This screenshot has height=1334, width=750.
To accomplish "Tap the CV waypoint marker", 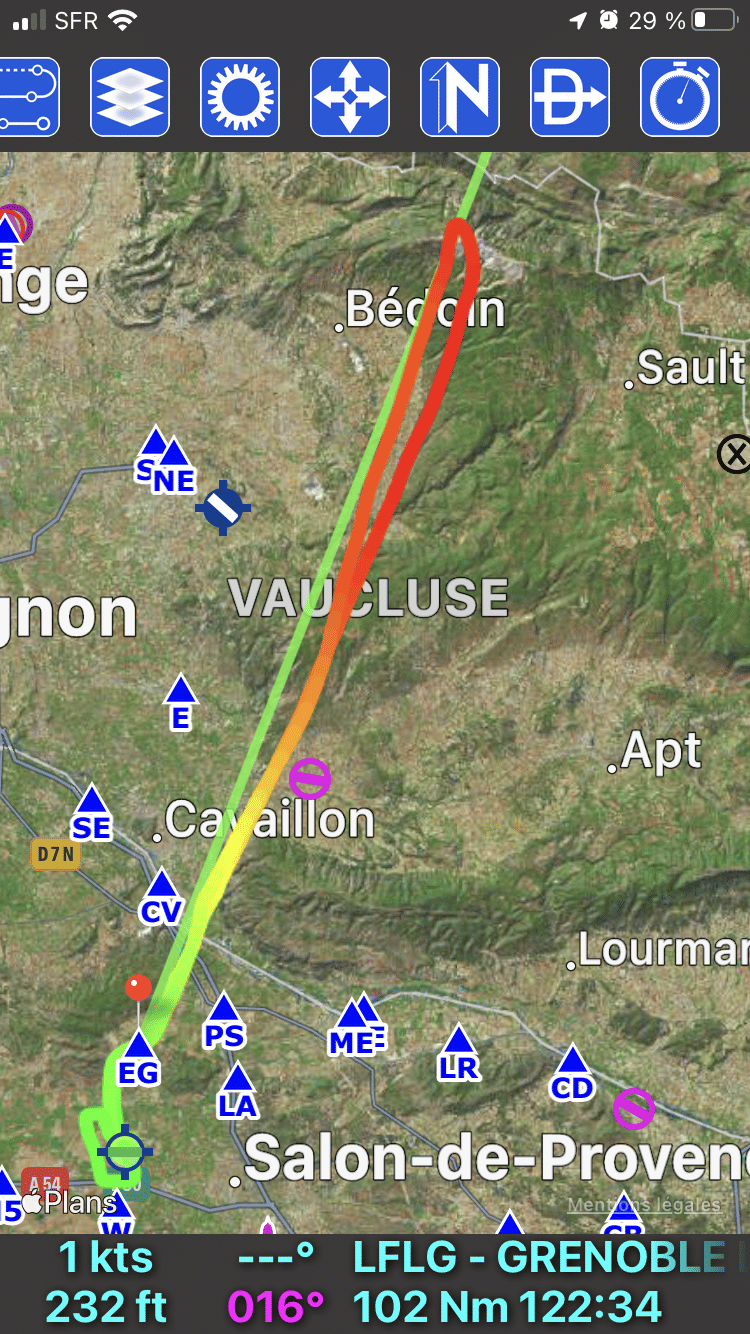I will (x=161, y=886).
